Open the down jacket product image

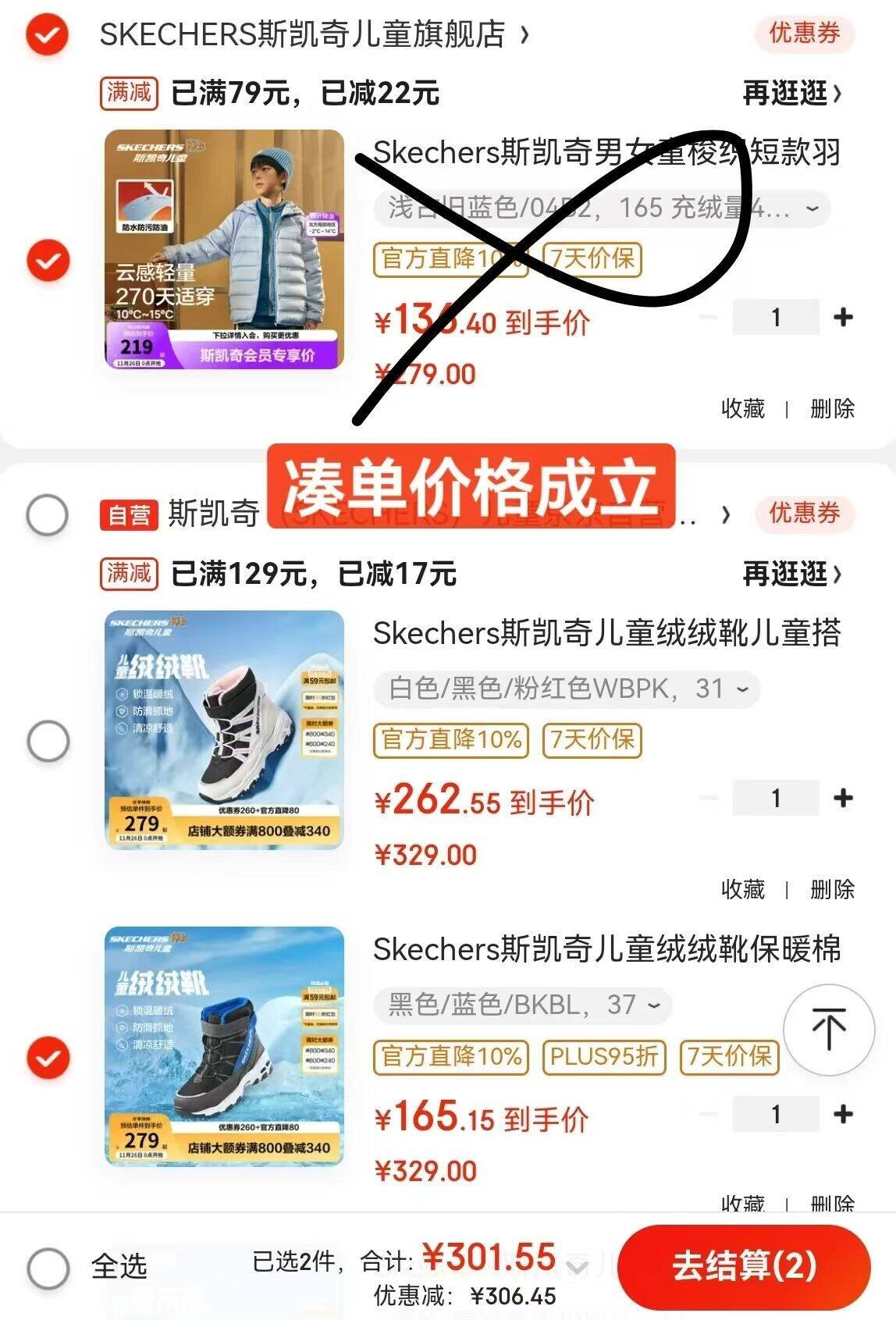pyautogui.click(x=225, y=249)
